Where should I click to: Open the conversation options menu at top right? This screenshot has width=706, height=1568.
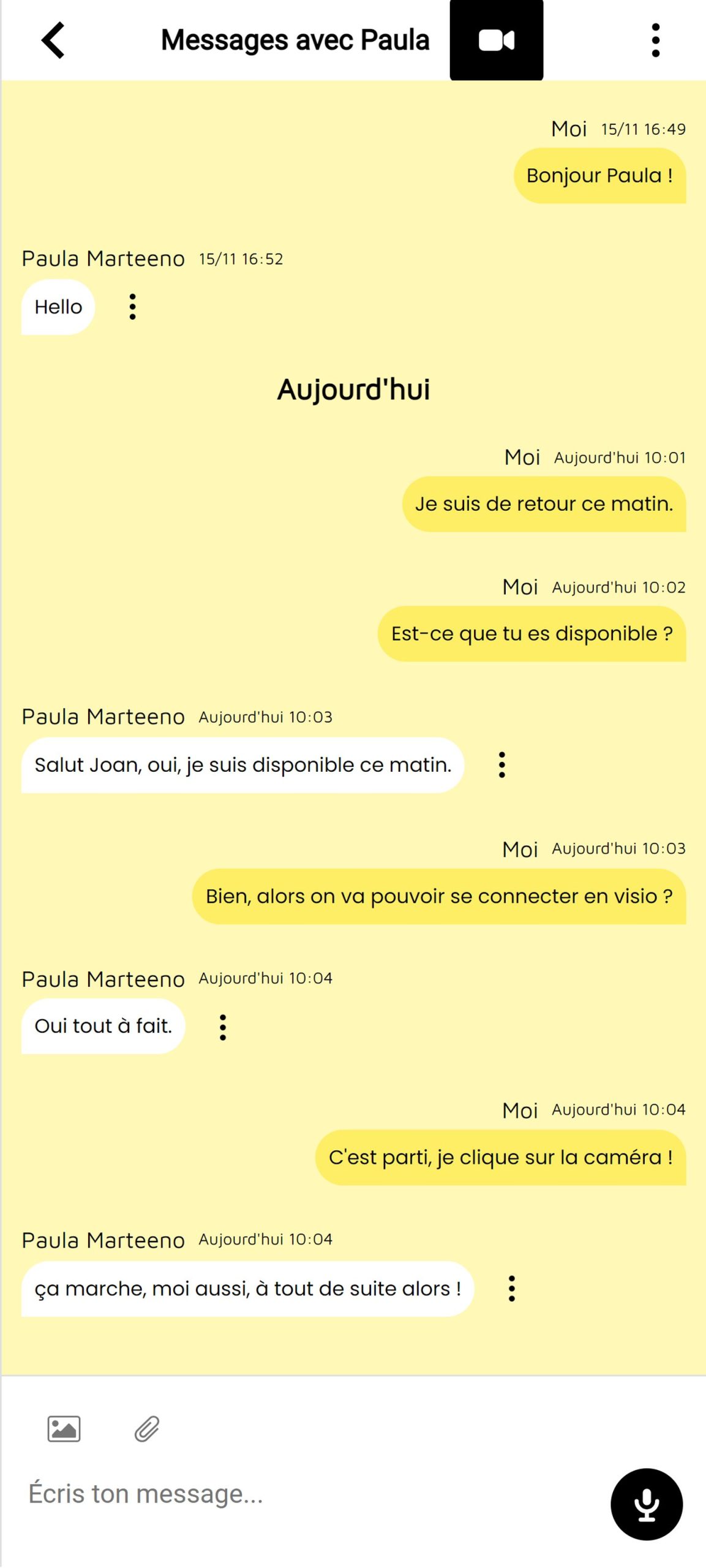(x=655, y=40)
